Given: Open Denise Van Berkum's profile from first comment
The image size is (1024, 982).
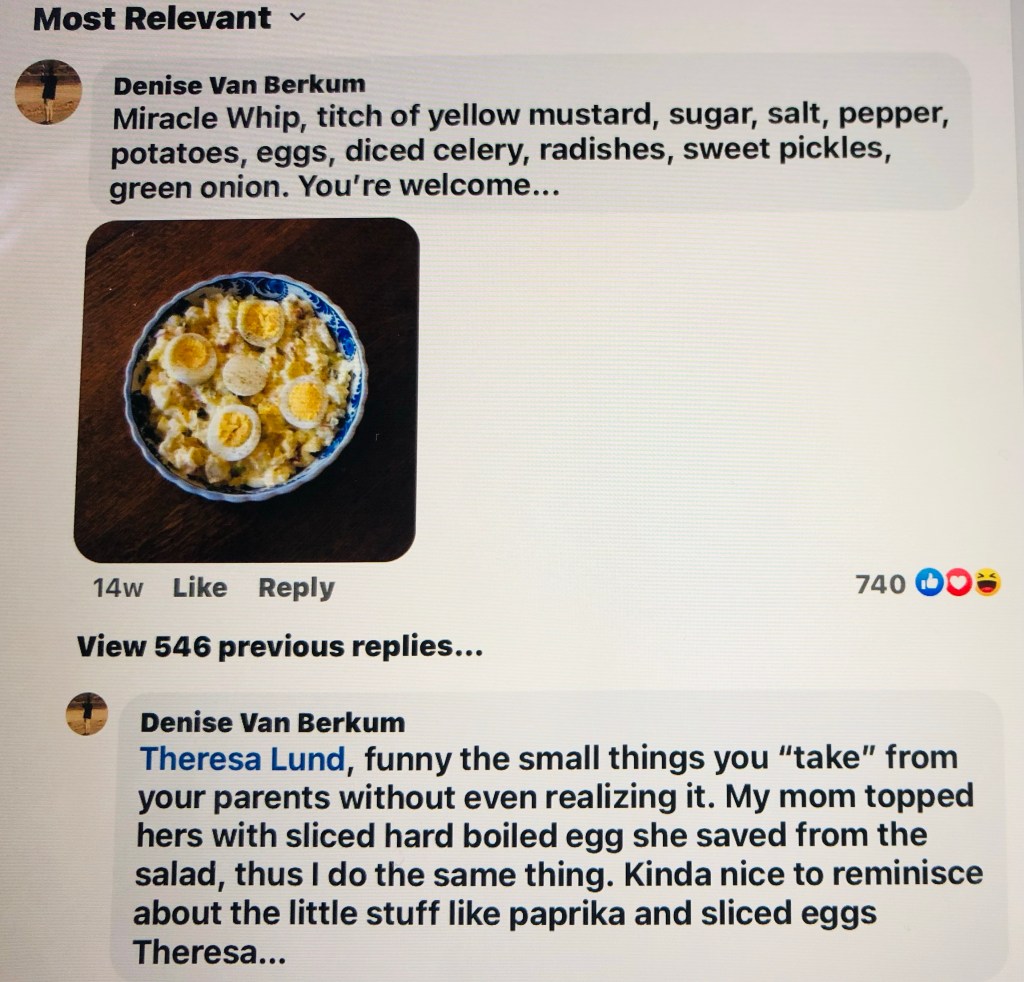Looking at the screenshot, I should [239, 84].
